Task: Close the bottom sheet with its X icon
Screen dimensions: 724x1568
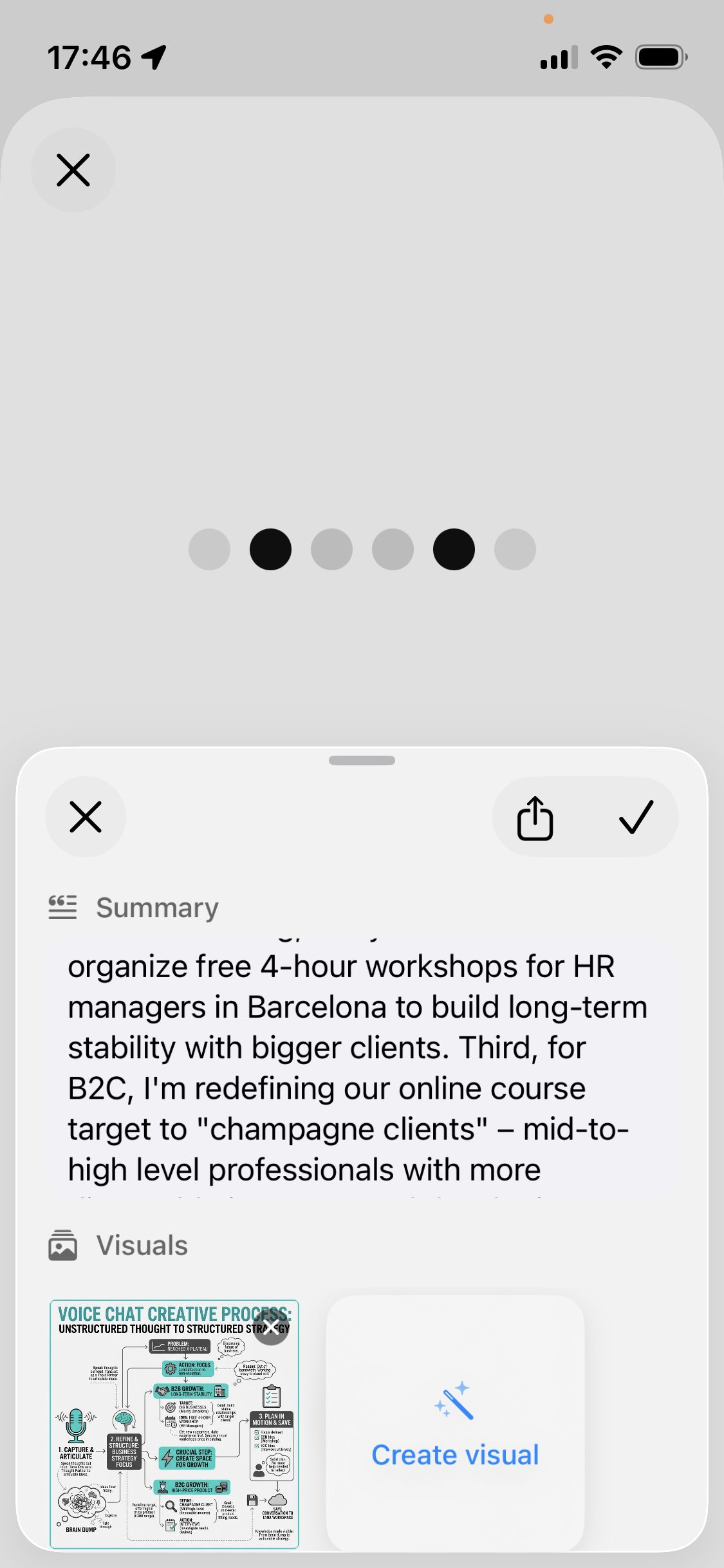Action: (86, 817)
